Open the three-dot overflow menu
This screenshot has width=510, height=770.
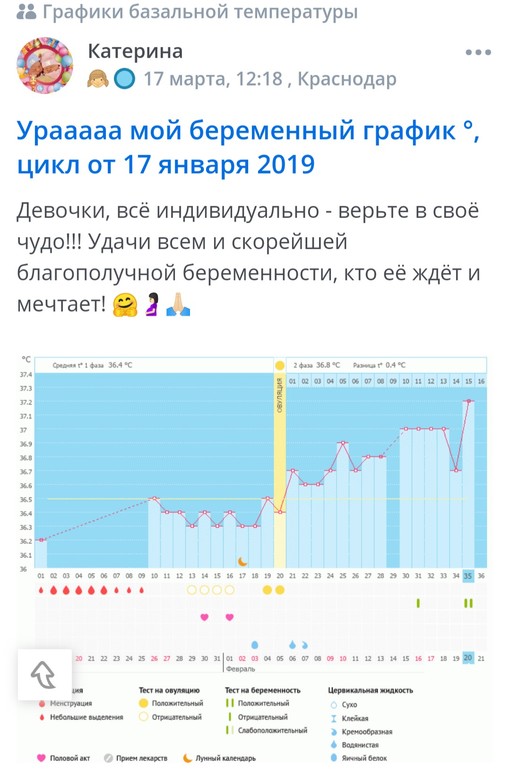tap(478, 53)
